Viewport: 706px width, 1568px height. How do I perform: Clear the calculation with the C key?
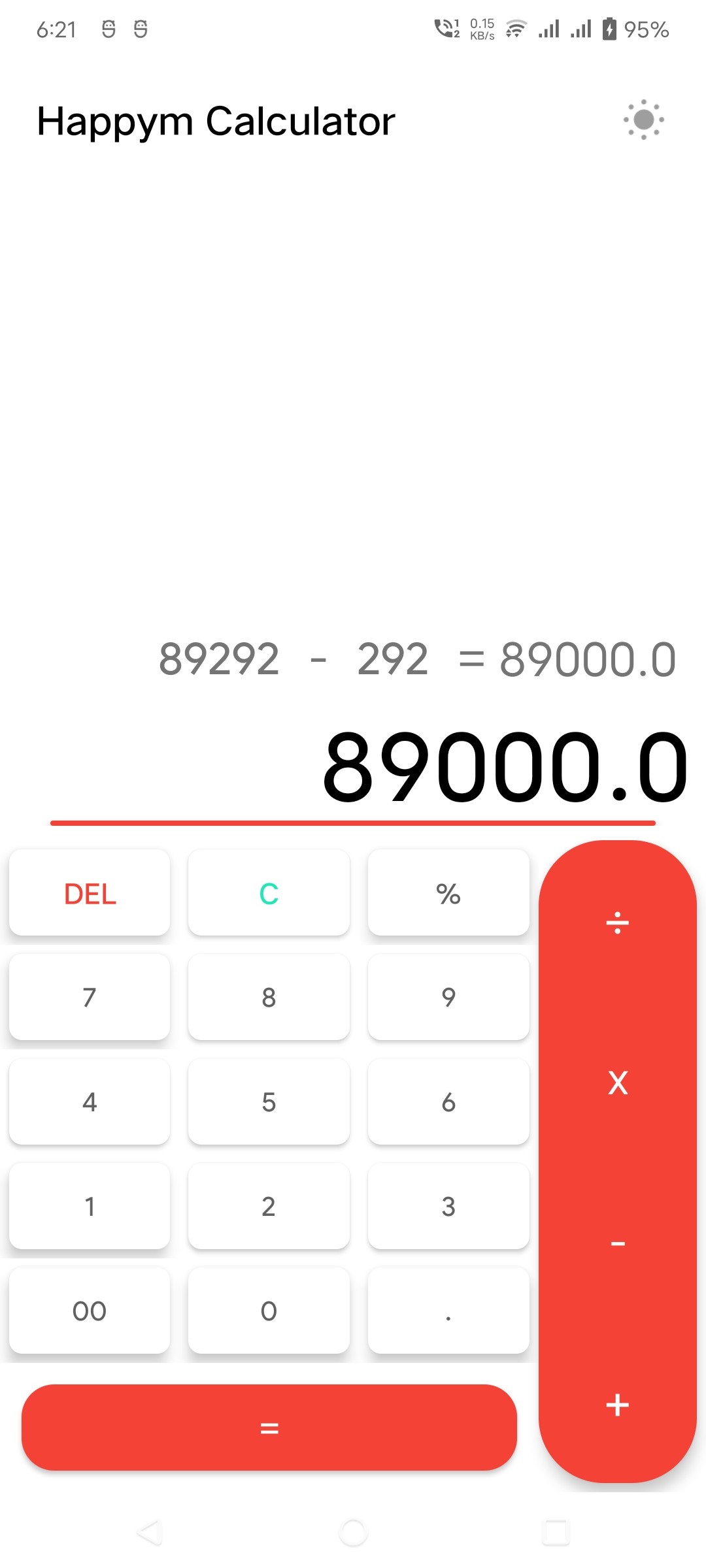point(269,893)
